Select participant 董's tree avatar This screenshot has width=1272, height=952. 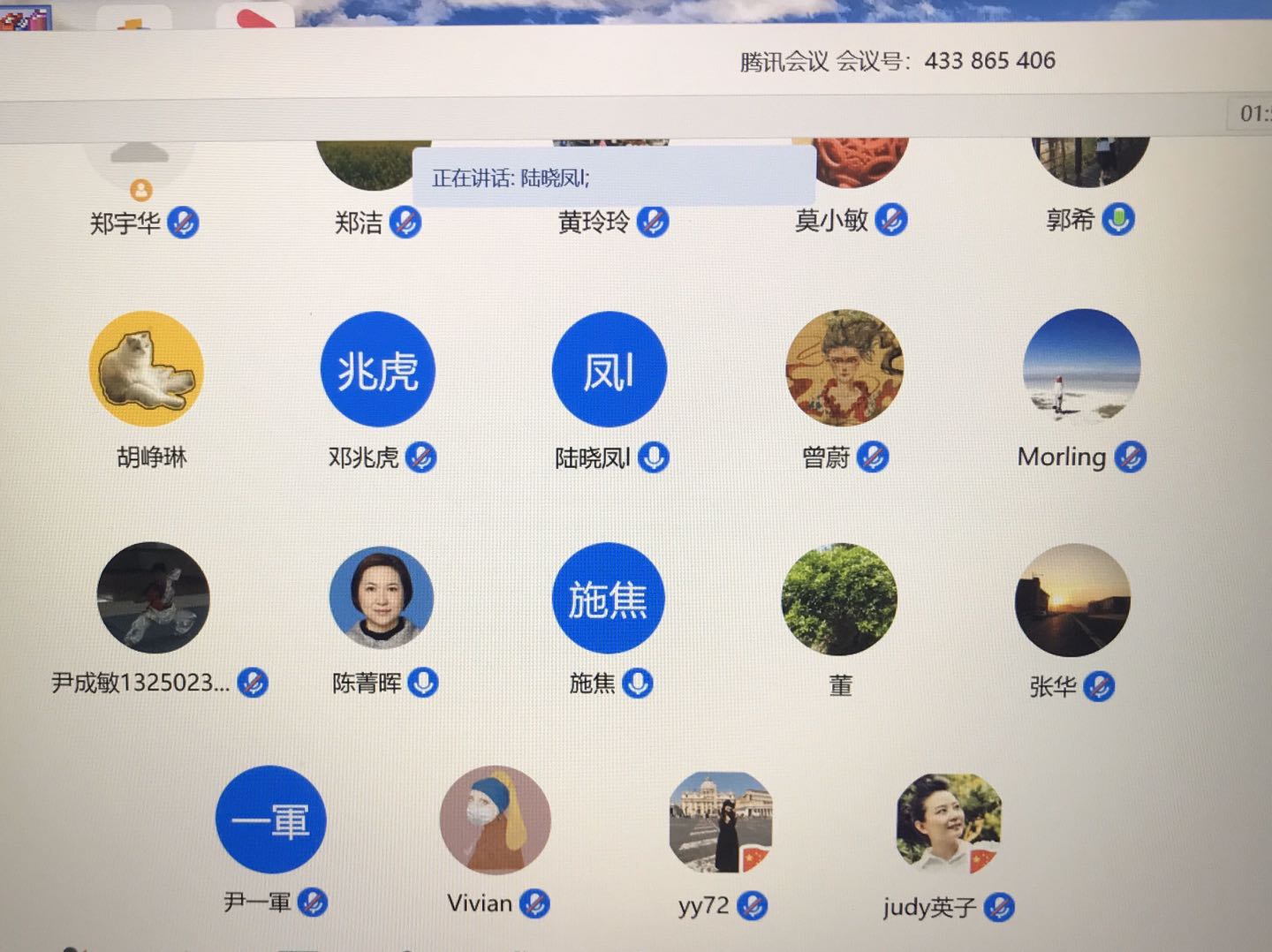(839, 600)
